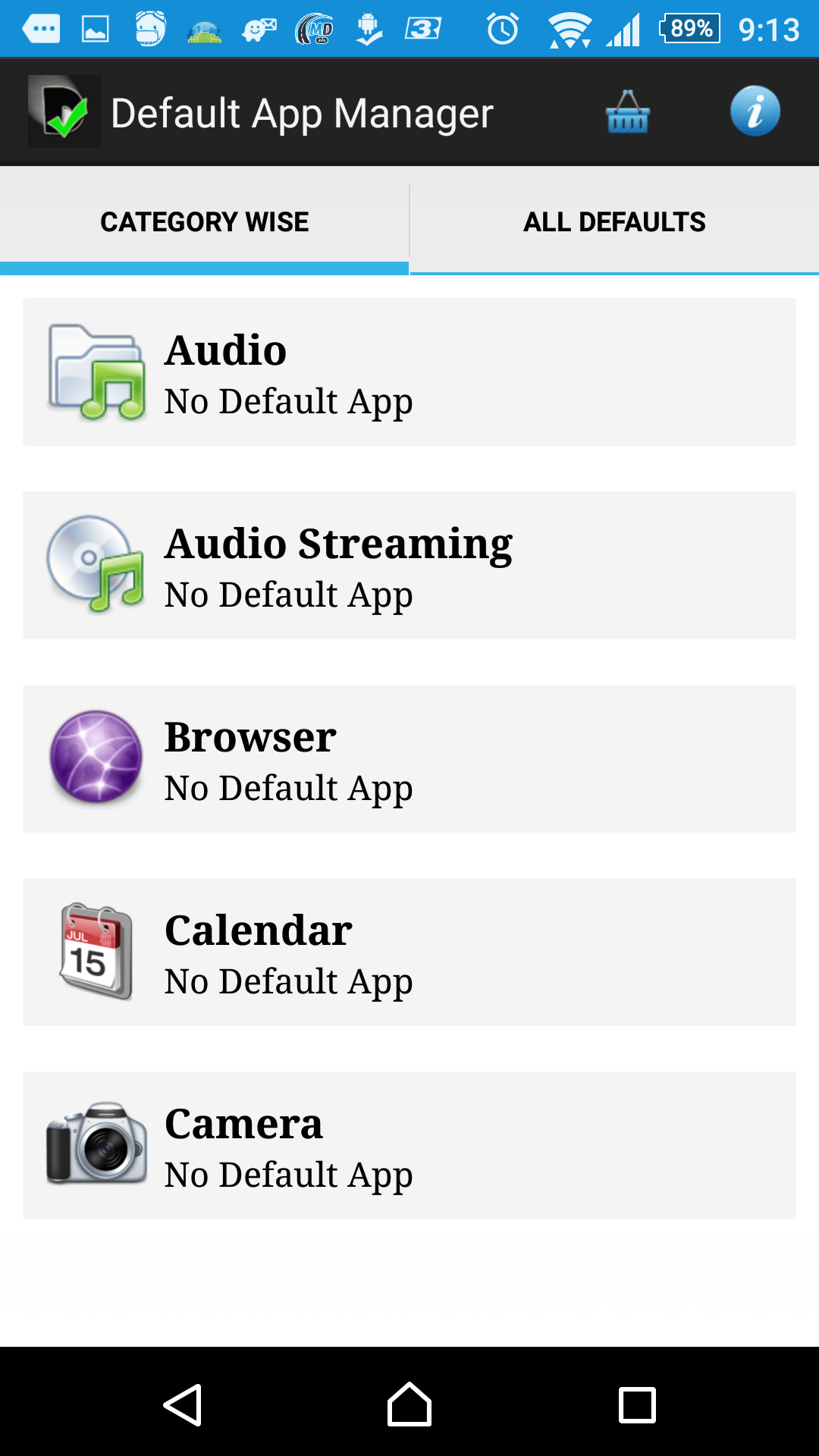Go to the home screen
The image size is (819, 1456).
click(x=409, y=1404)
